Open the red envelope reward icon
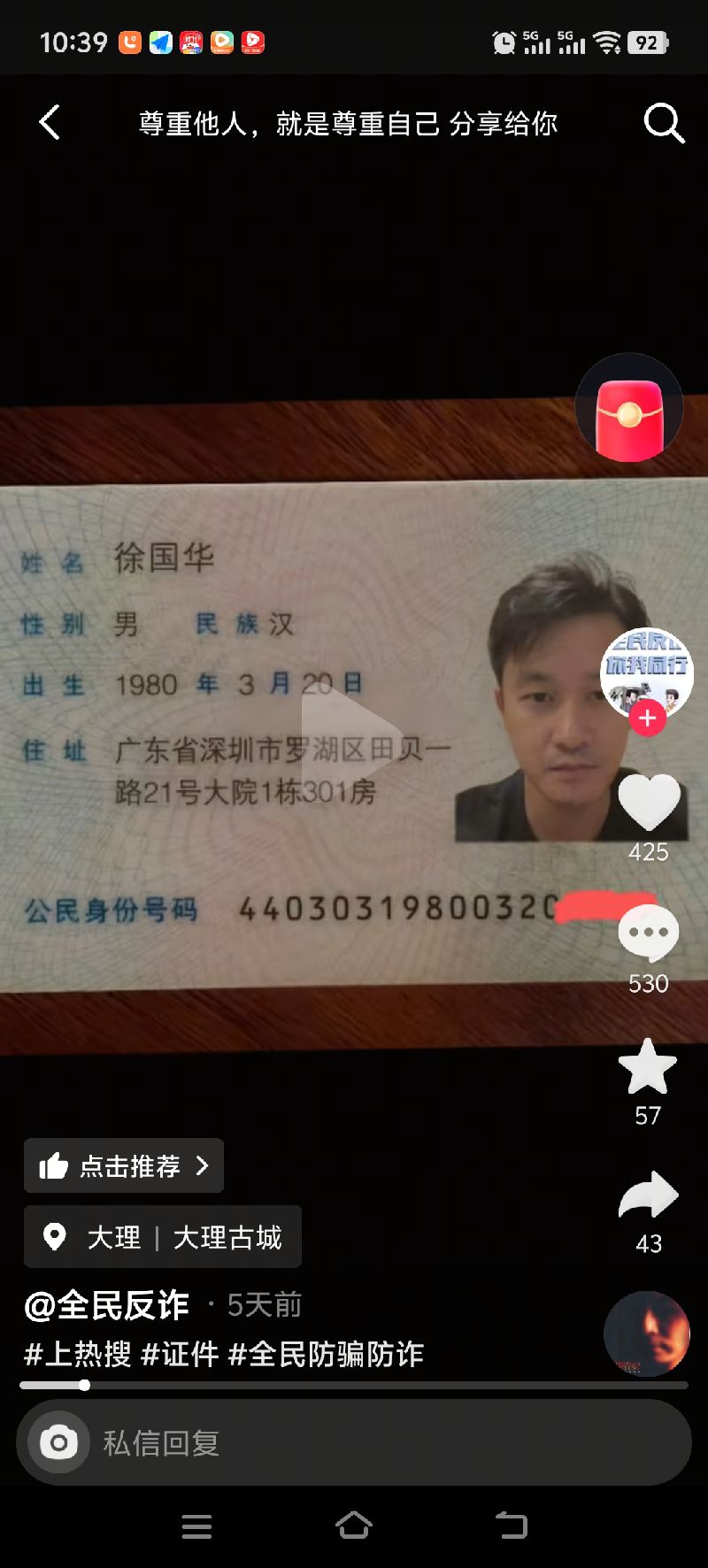The height and width of the screenshot is (1568, 708). pyautogui.click(x=629, y=410)
